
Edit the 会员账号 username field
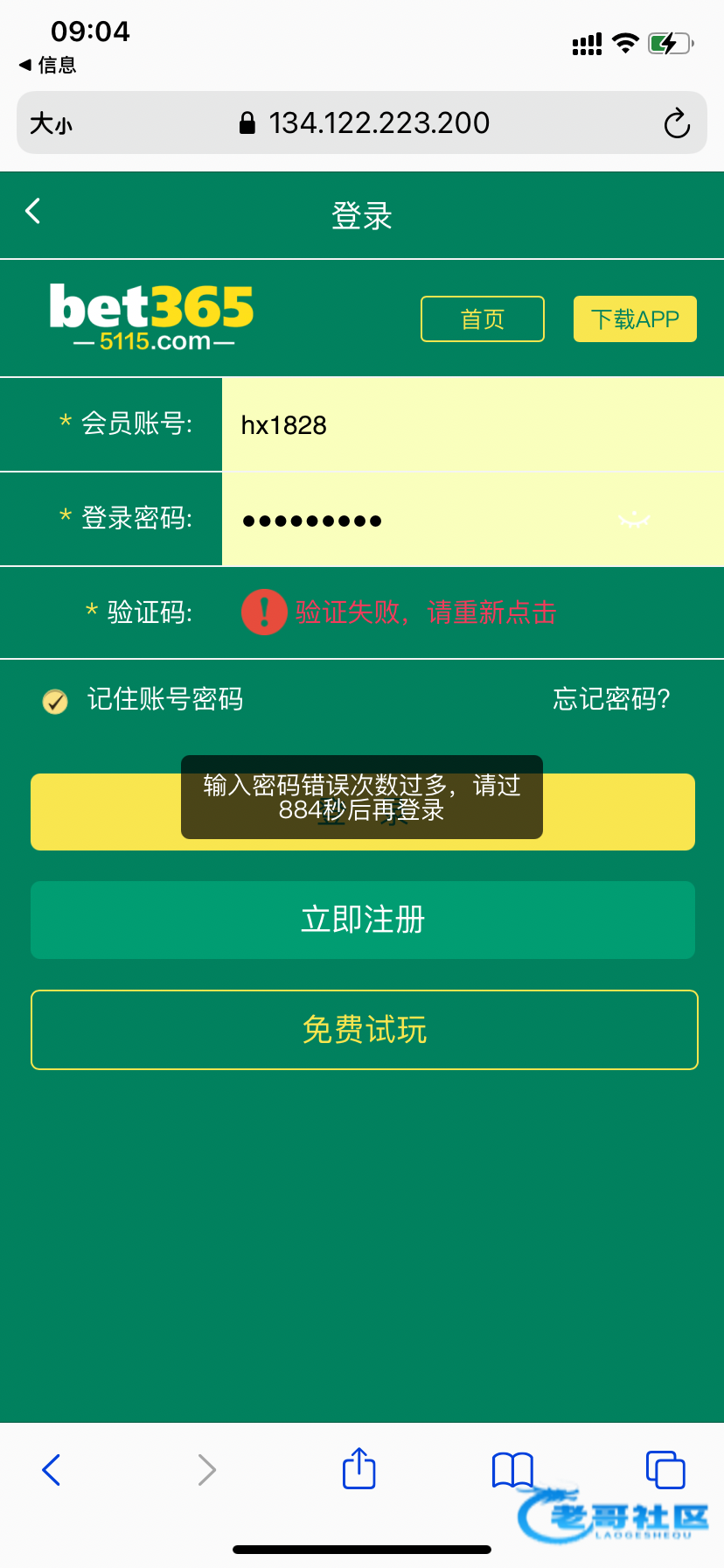(x=472, y=425)
